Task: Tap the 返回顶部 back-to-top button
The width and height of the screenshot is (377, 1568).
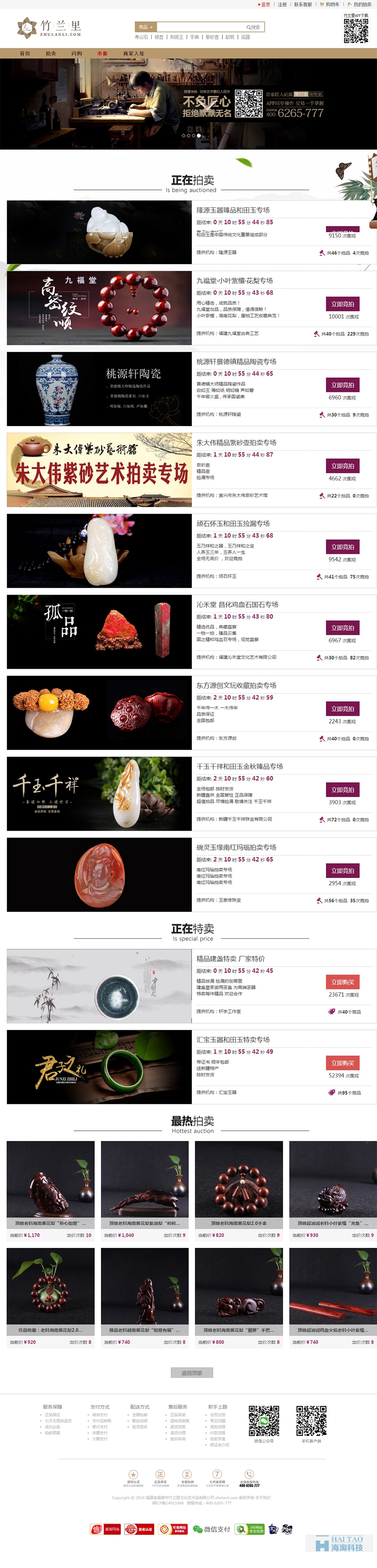Action: [192, 1373]
